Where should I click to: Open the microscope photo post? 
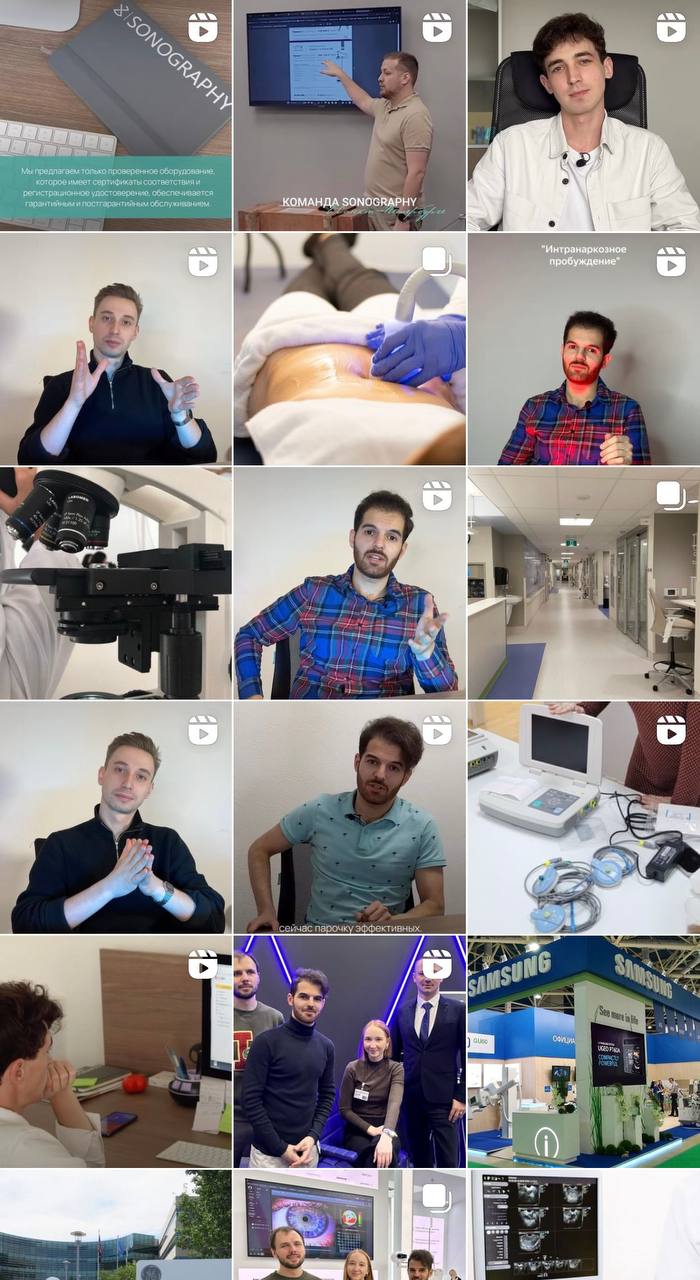[115, 583]
